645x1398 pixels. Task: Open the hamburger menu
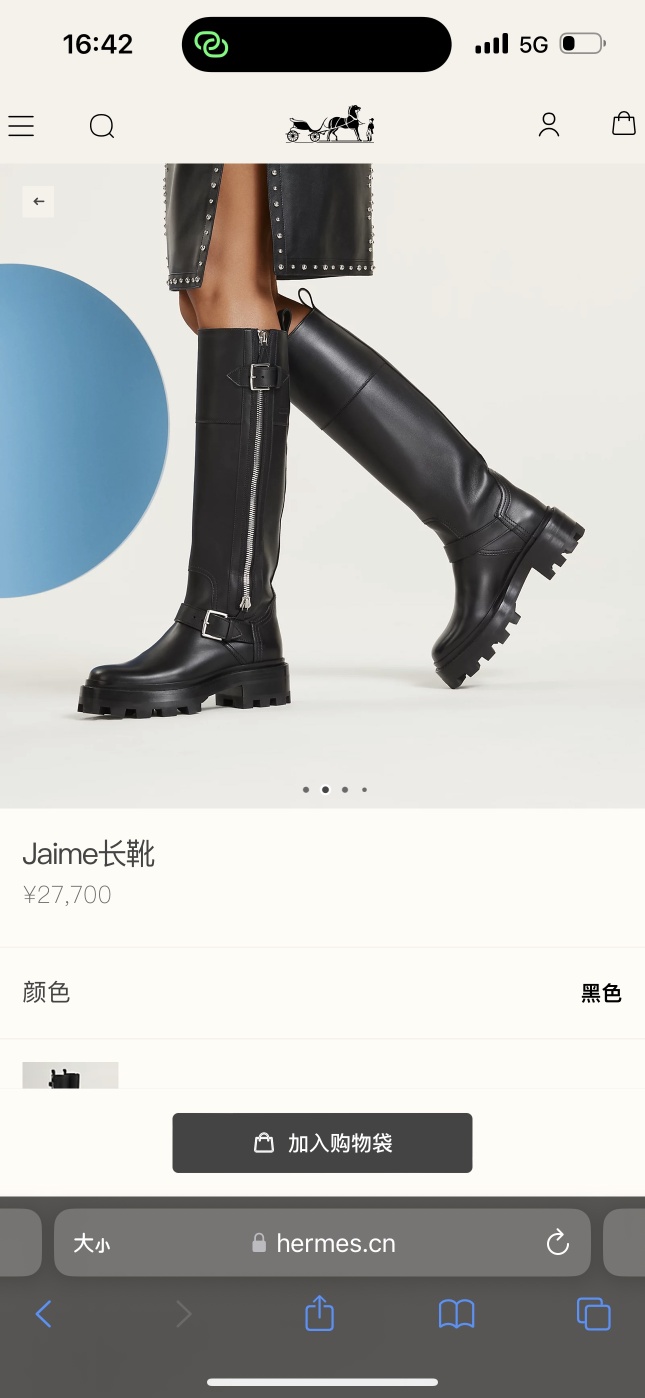click(x=21, y=125)
